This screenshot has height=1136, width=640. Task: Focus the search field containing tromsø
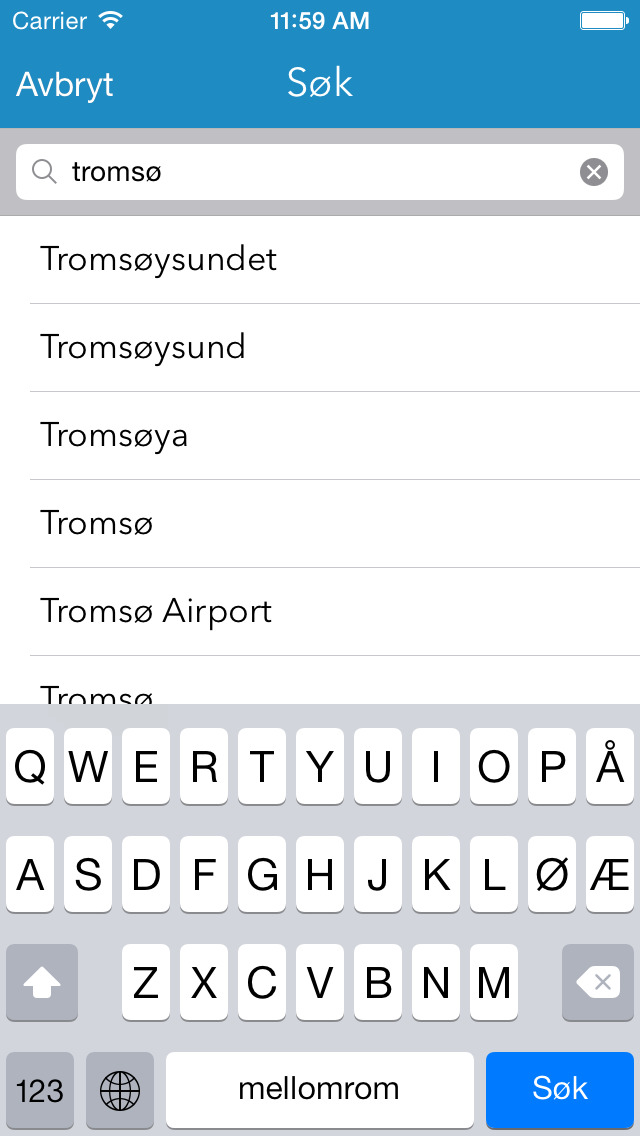pos(310,173)
